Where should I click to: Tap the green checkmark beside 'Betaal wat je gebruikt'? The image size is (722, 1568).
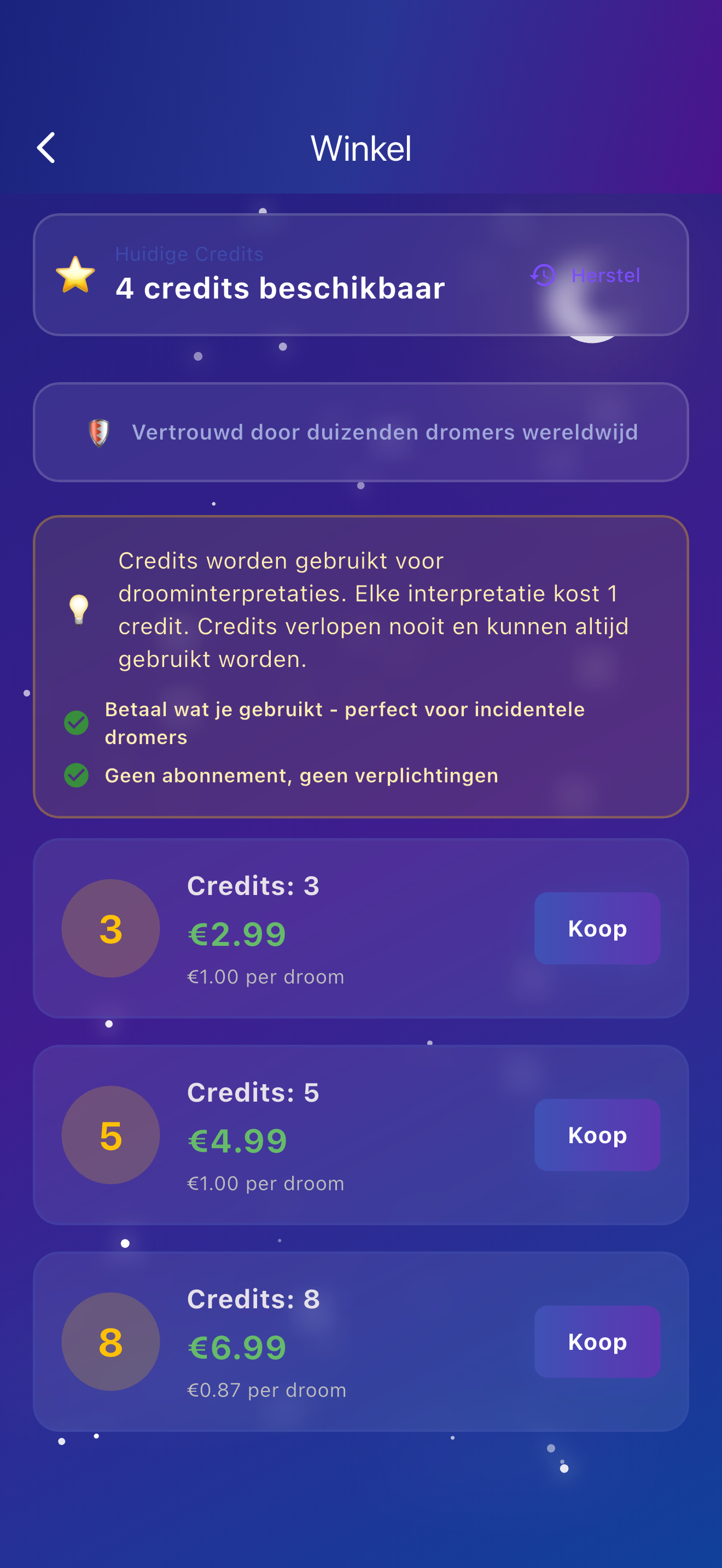pyautogui.click(x=75, y=722)
